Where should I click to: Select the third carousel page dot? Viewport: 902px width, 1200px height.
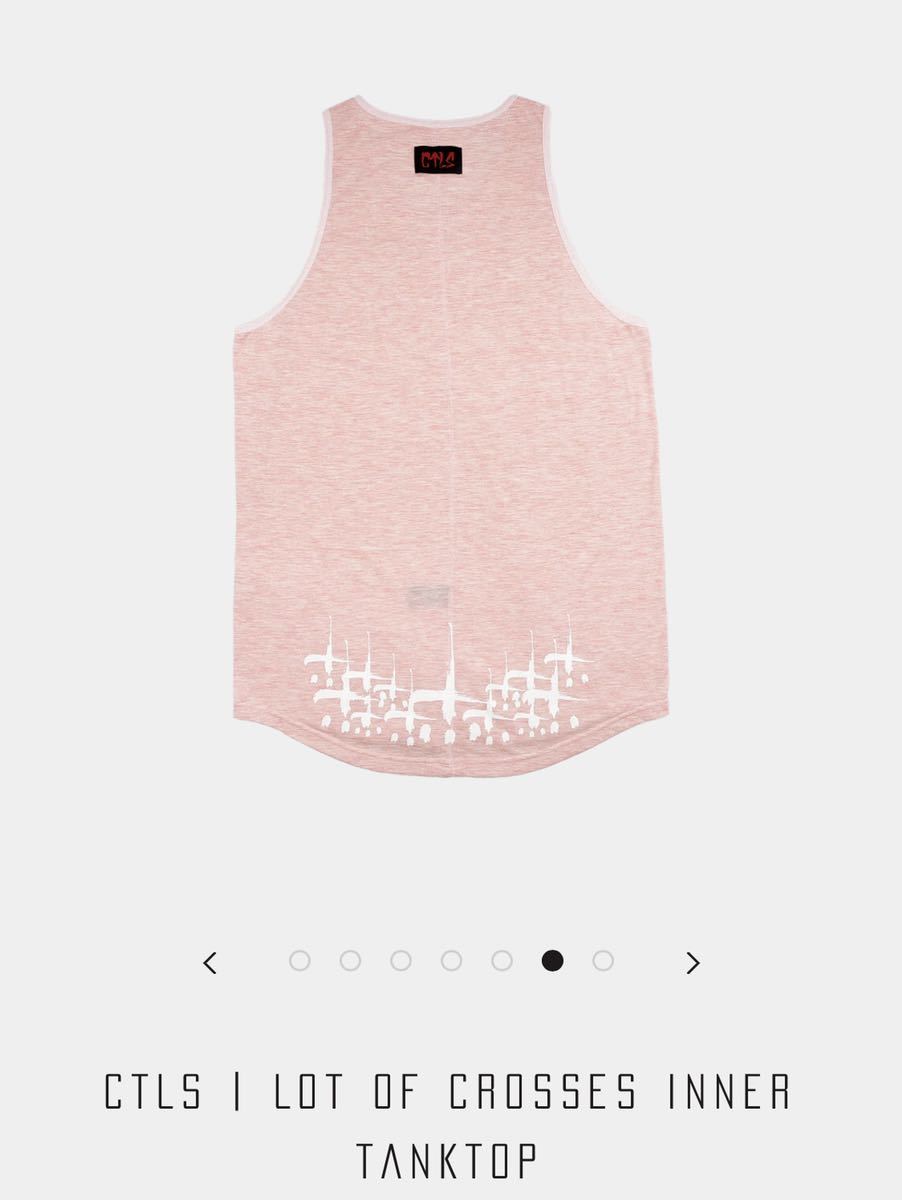[x=401, y=961]
